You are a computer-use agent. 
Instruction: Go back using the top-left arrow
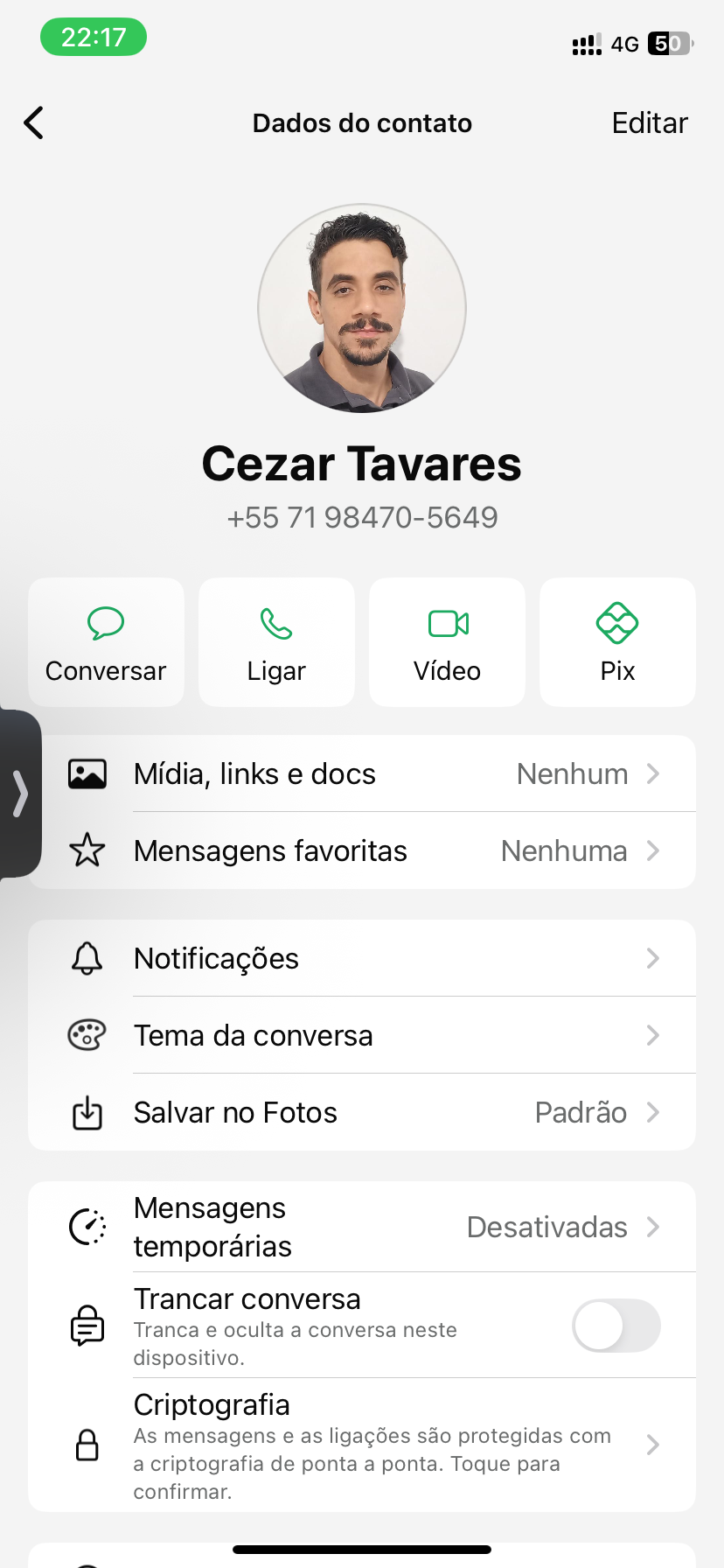[34, 123]
